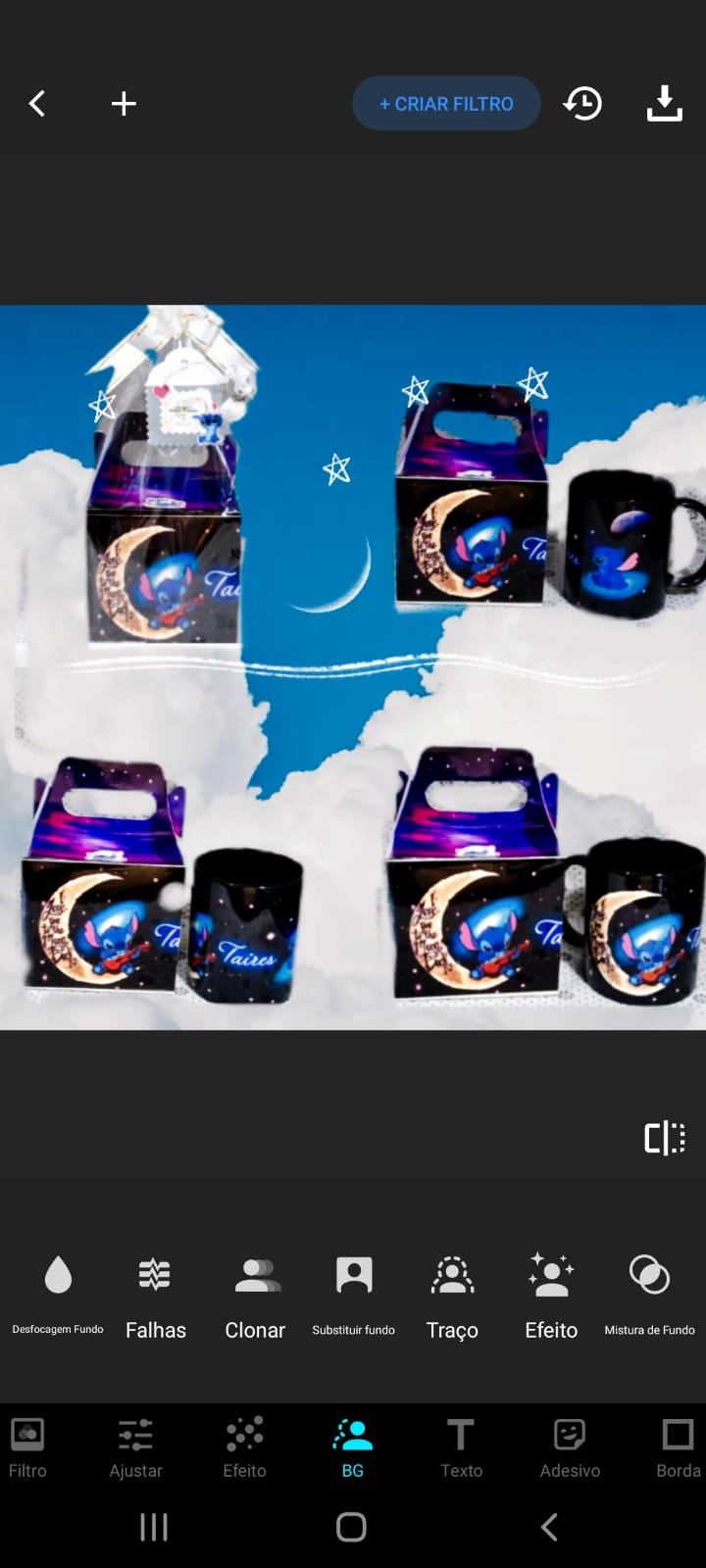Open the Efeito background tool with sparkles
Image resolution: width=706 pixels, height=1568 pixels.
click(551, 1294)
